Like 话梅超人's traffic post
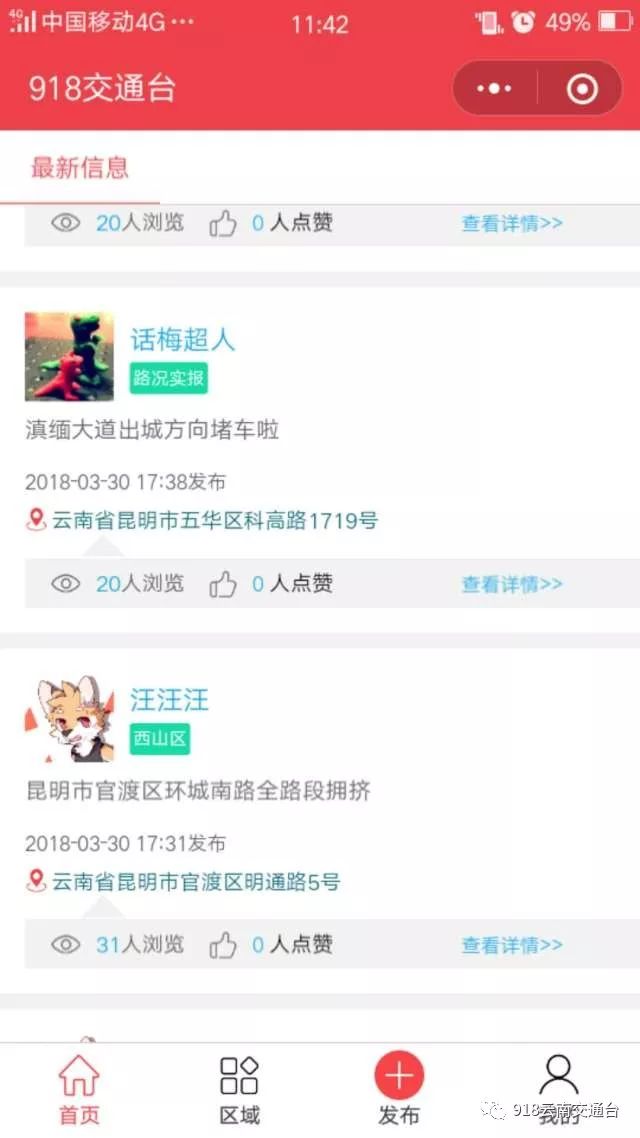Screen dimensions: 640x1138 [x=223, y=584]
